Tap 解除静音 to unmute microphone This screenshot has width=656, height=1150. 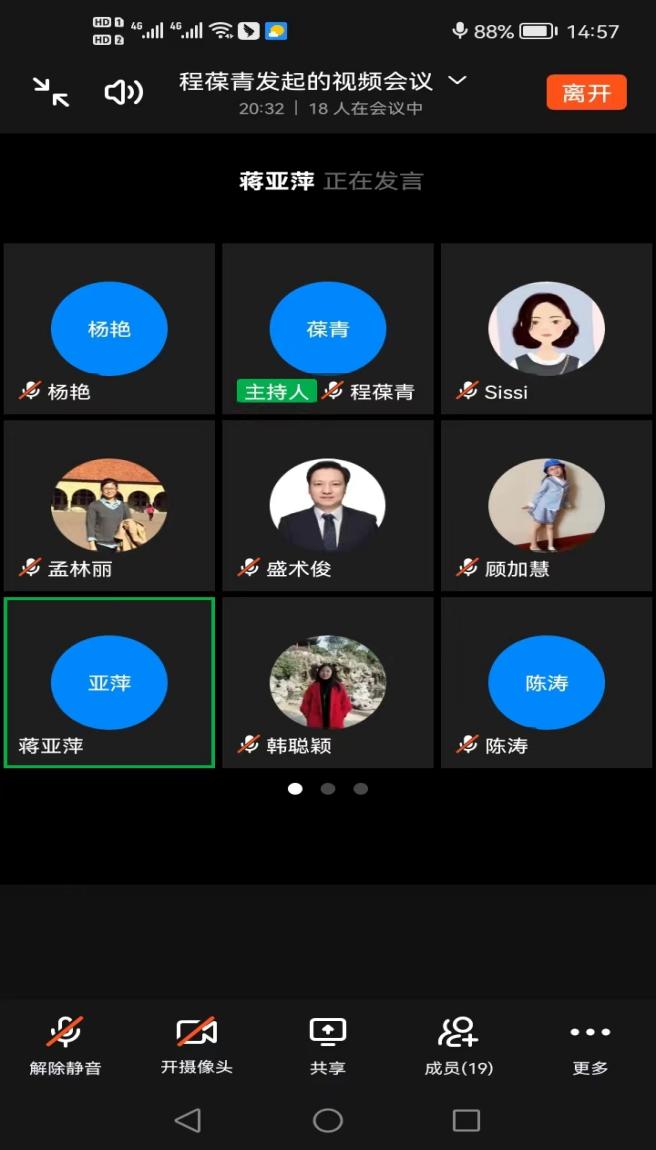[65, 1044]
